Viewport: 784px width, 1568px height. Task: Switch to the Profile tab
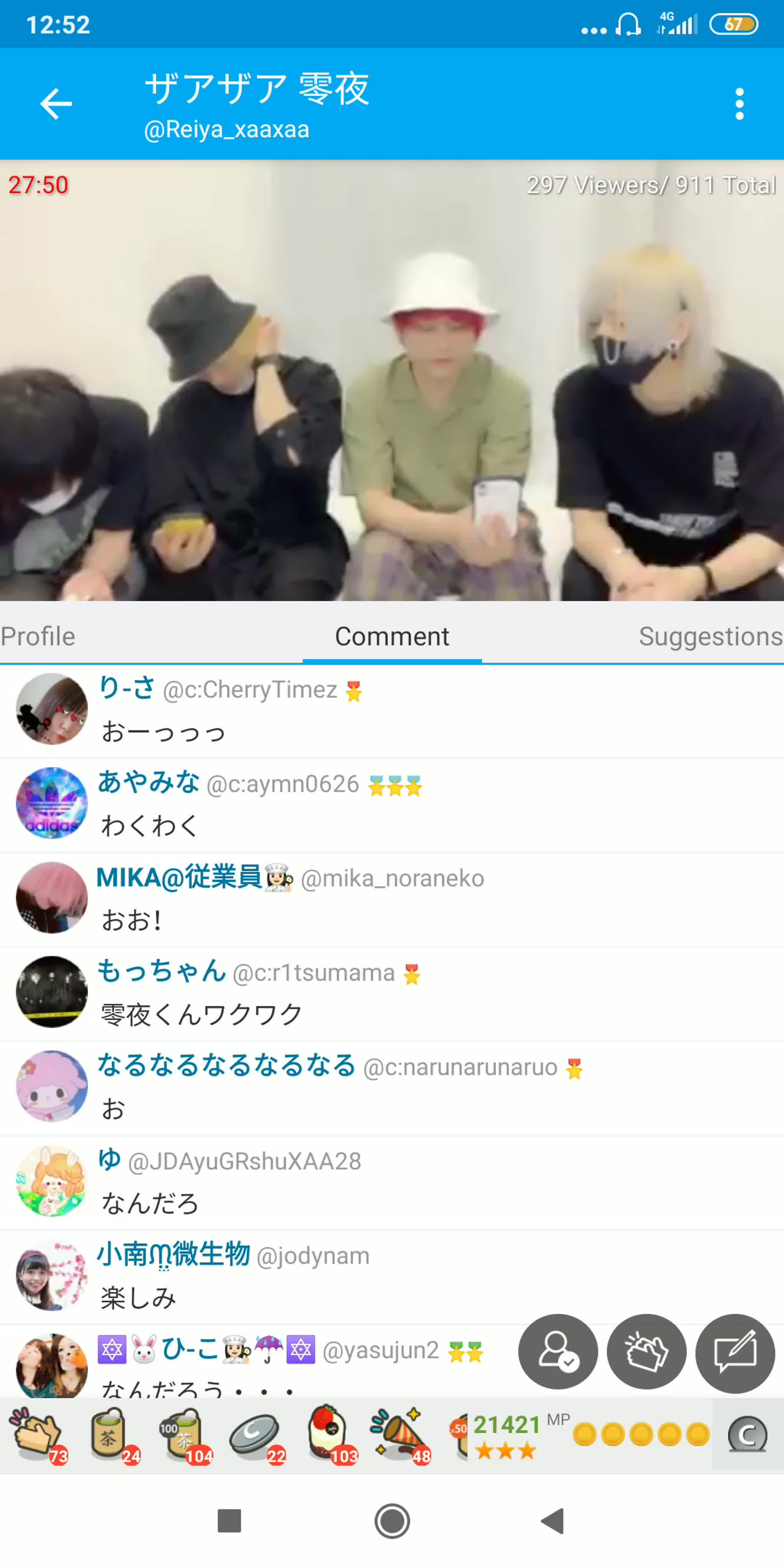38,636
